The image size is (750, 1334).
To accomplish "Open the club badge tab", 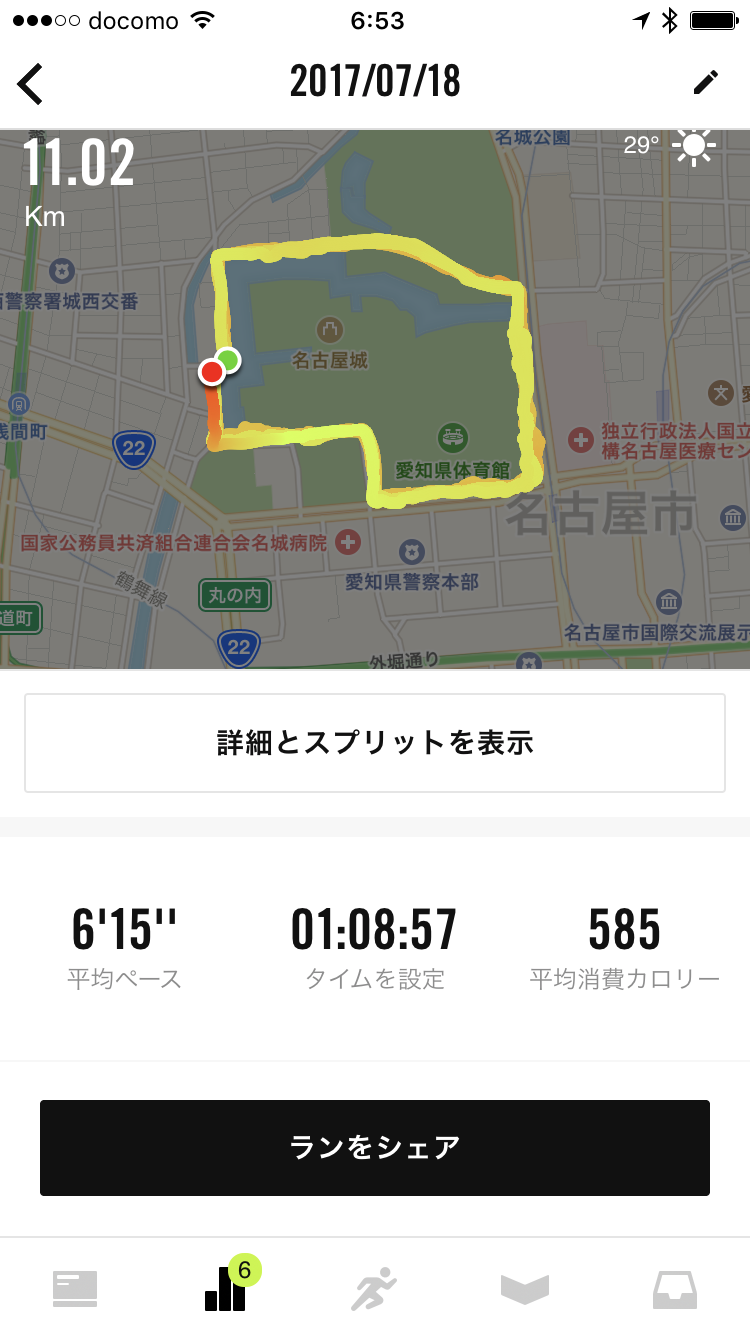I will coord(525,1289).
